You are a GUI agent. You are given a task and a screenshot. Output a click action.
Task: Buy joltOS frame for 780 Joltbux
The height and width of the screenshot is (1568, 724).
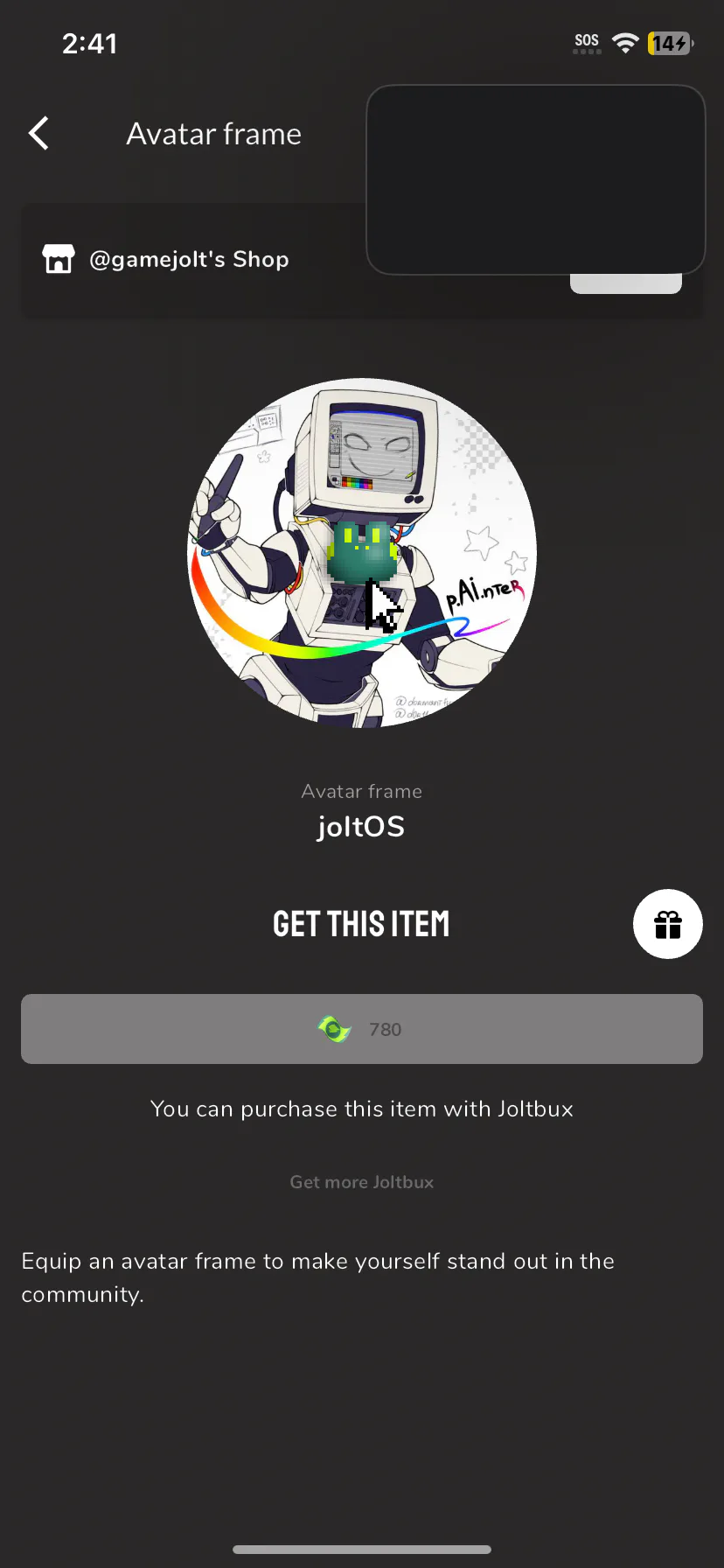click(362, 1029)
